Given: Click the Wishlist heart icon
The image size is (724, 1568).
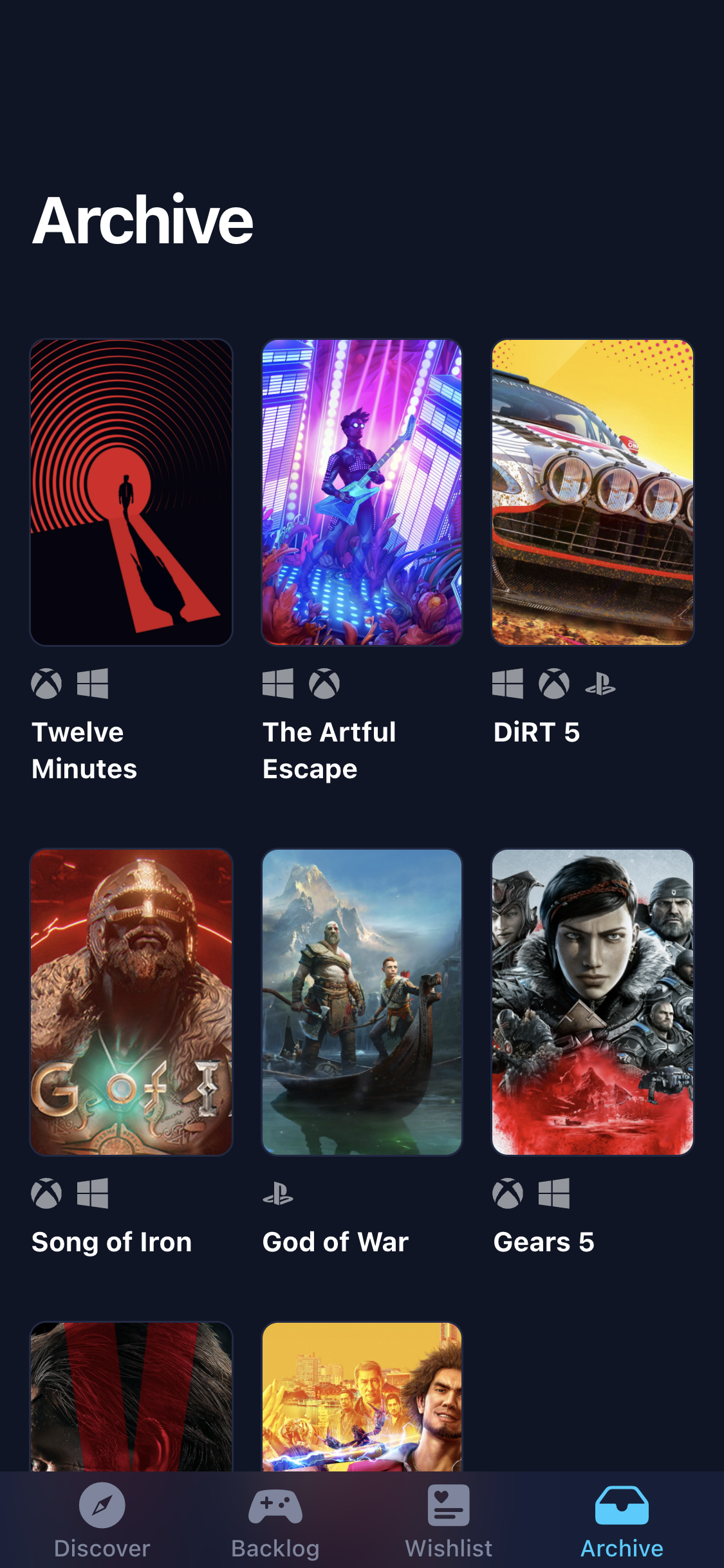Looking at the screenshot, I should coord(448,1506).
